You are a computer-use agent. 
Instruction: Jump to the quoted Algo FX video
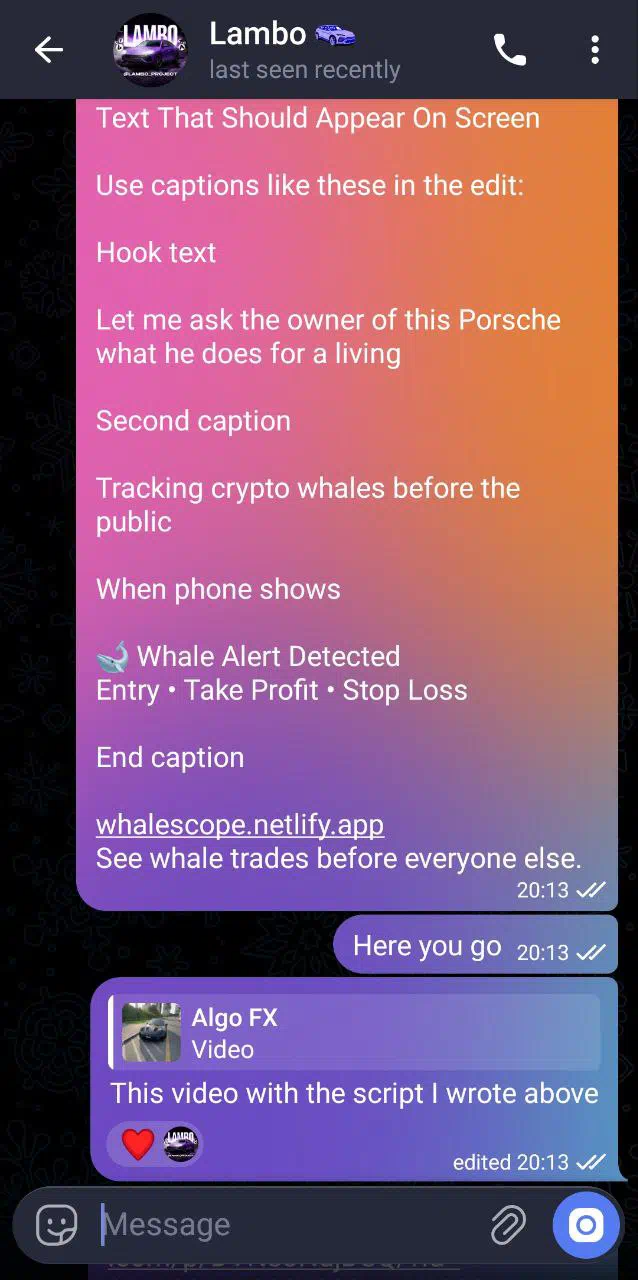355,1033
